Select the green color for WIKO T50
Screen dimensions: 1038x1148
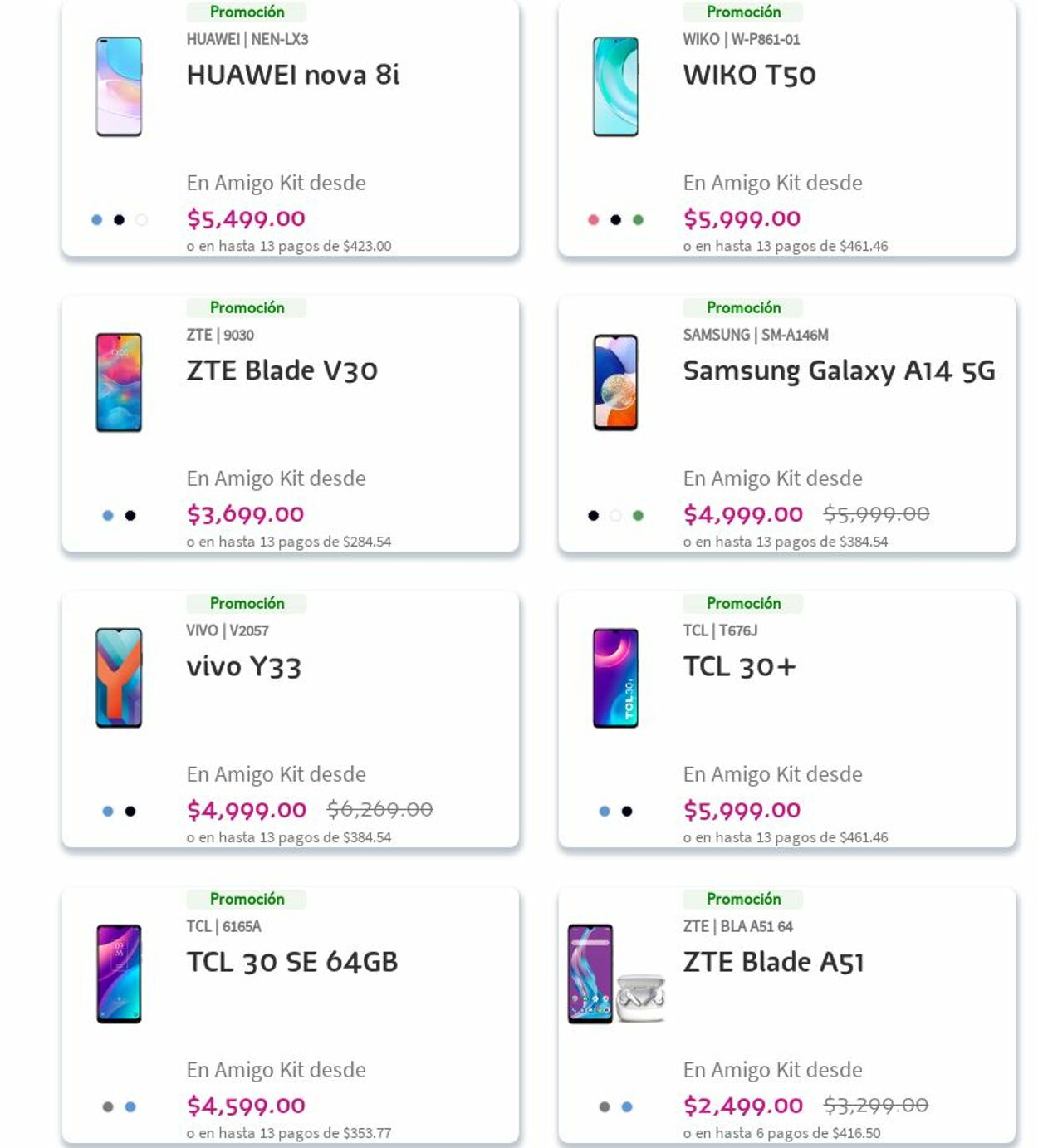[x=638, y=220]
